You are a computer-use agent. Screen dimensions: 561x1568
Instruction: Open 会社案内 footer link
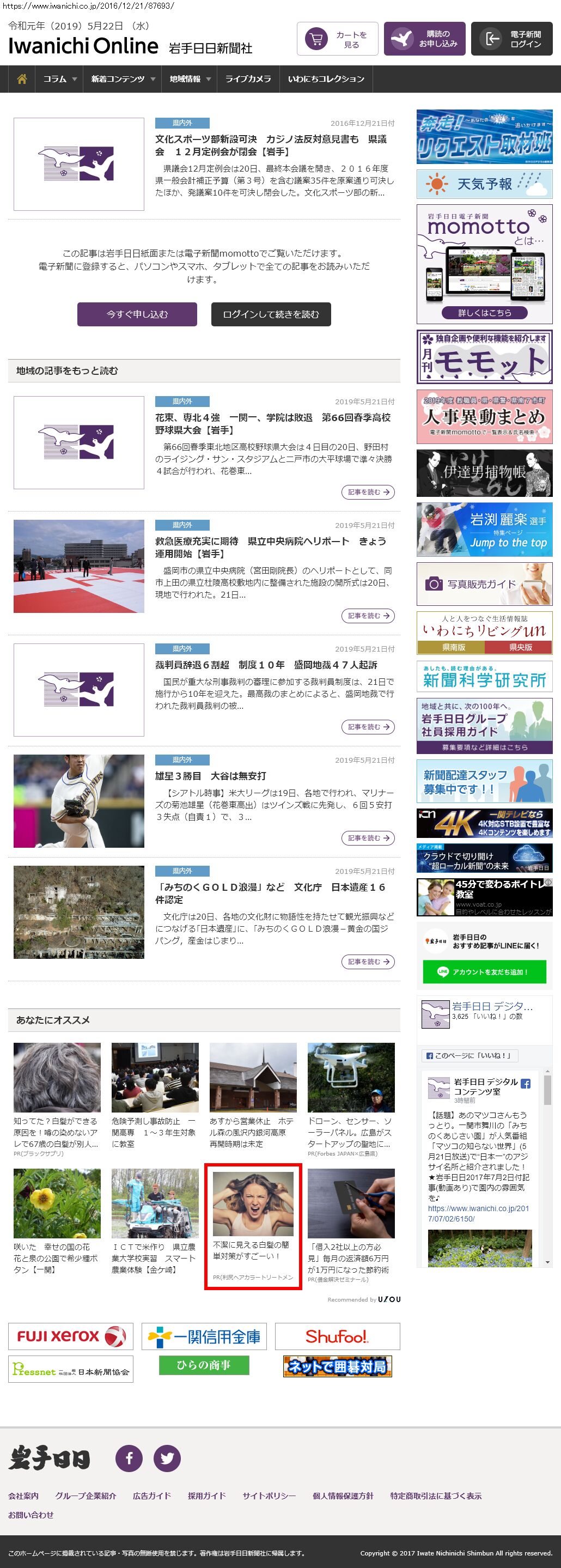point(23,1496)
